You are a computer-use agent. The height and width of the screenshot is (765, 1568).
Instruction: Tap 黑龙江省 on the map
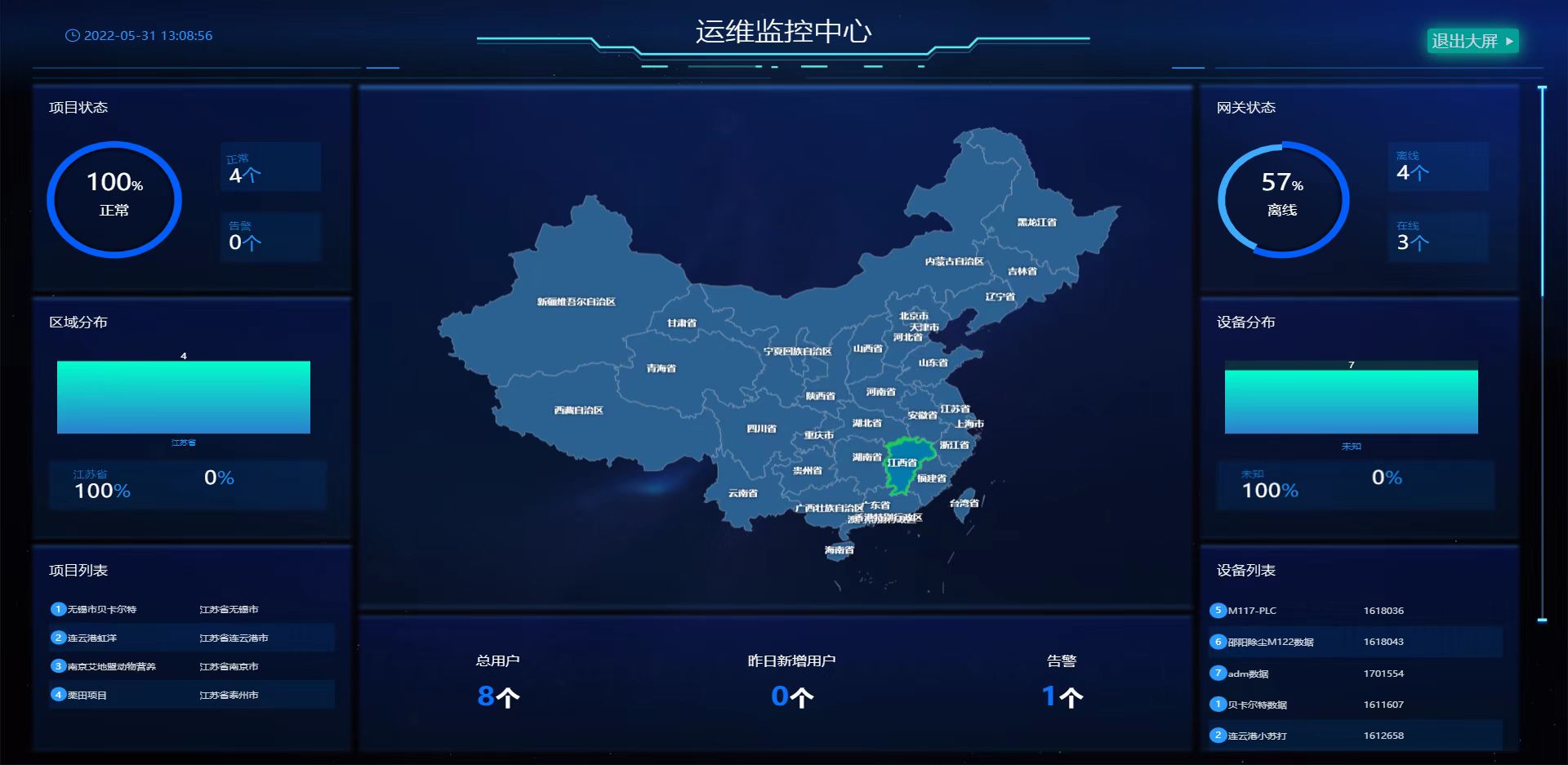pyautogui.click(x=1036, y=222)
